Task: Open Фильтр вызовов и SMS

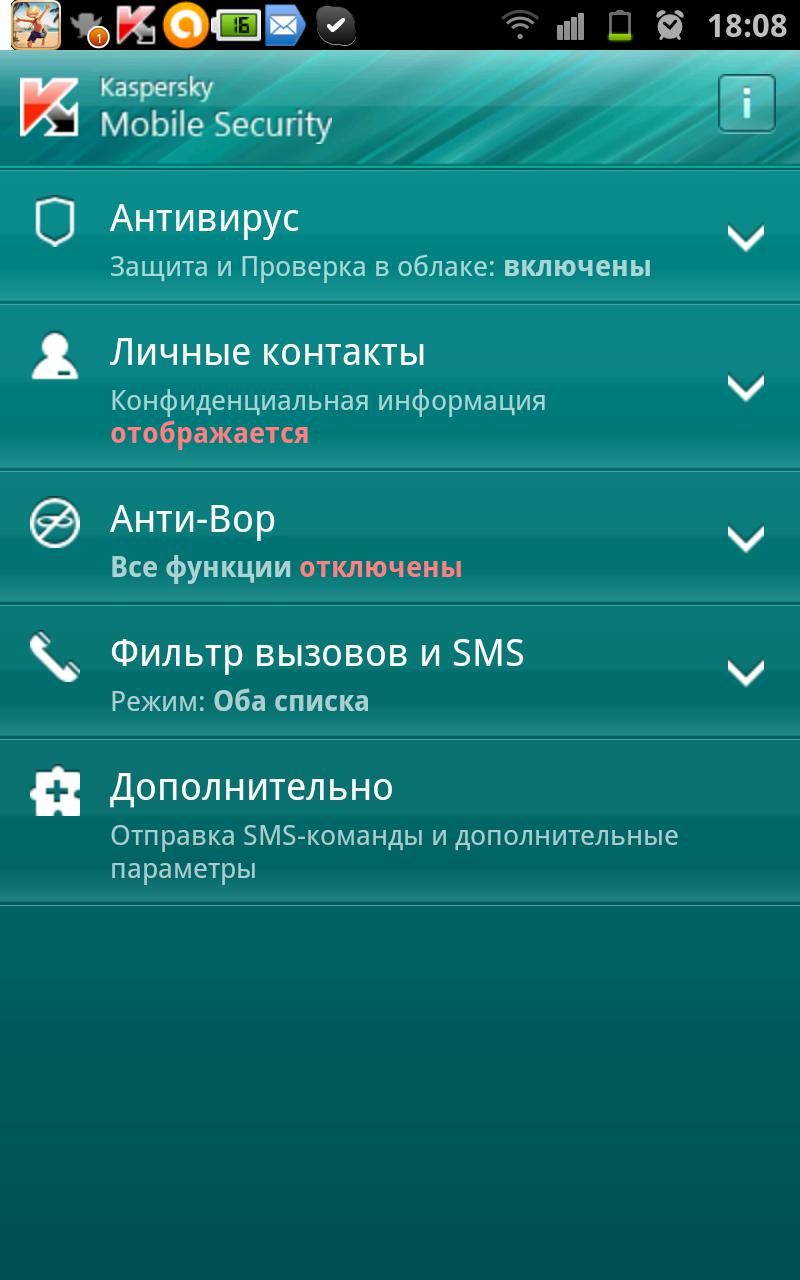Action: pos(400,672)
